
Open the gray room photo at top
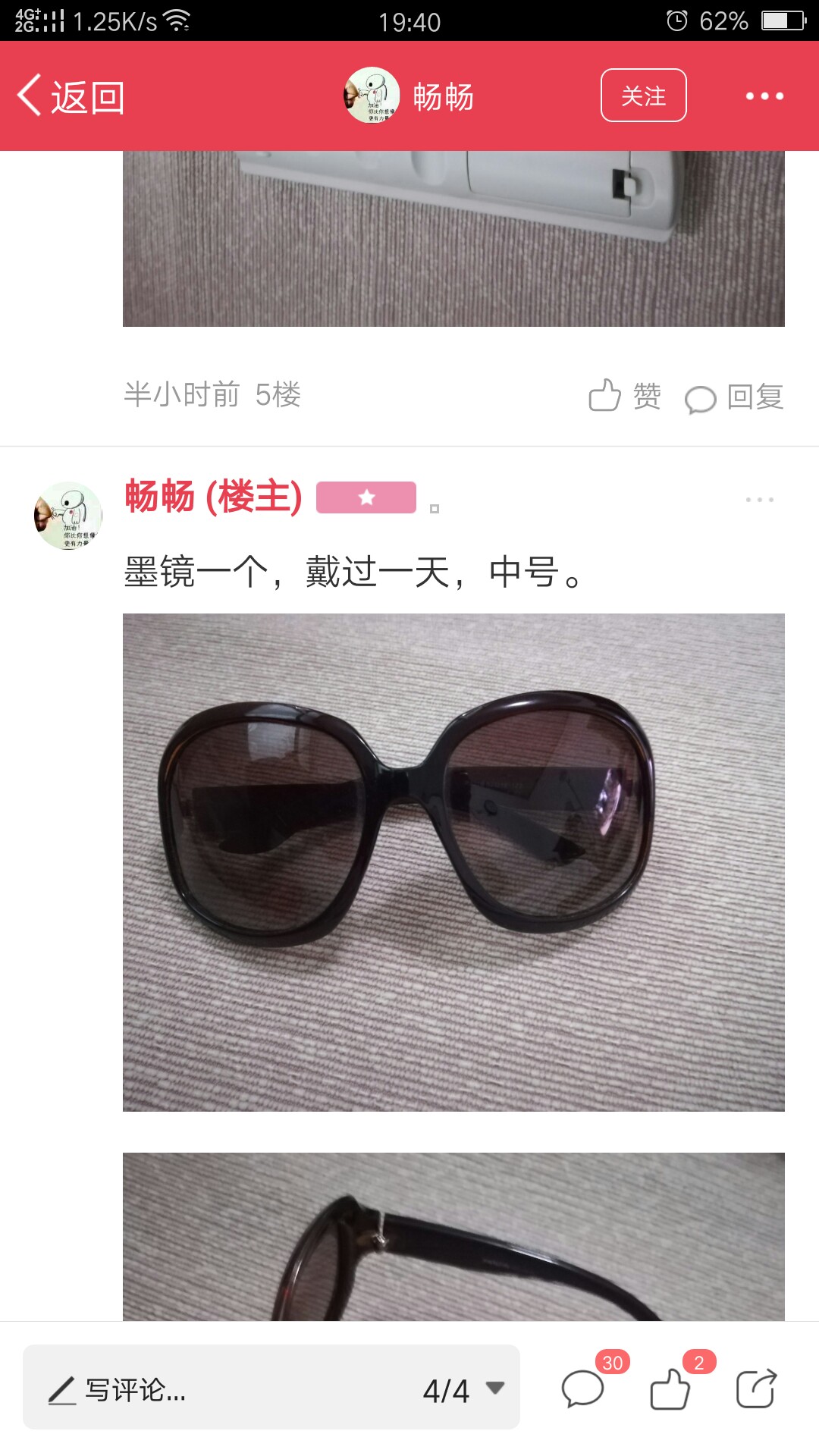pos(453,239)
